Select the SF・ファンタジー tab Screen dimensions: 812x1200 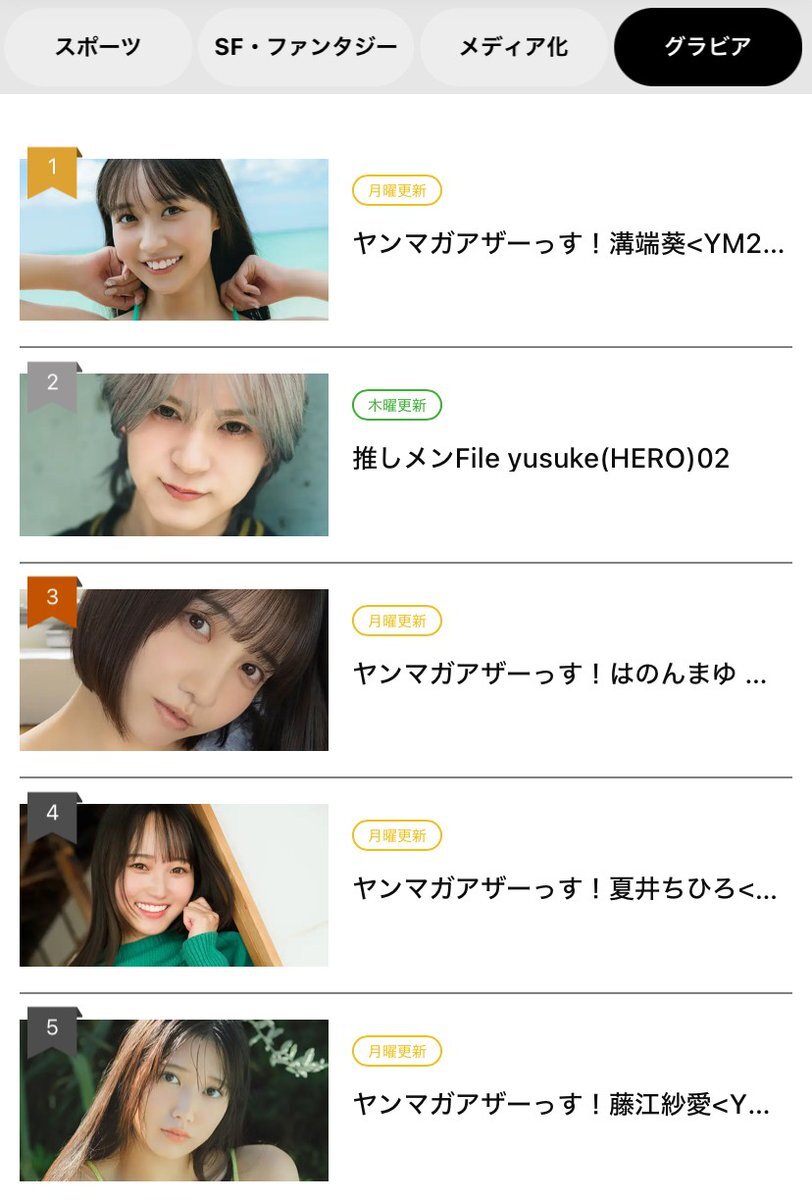pos(305,47)
